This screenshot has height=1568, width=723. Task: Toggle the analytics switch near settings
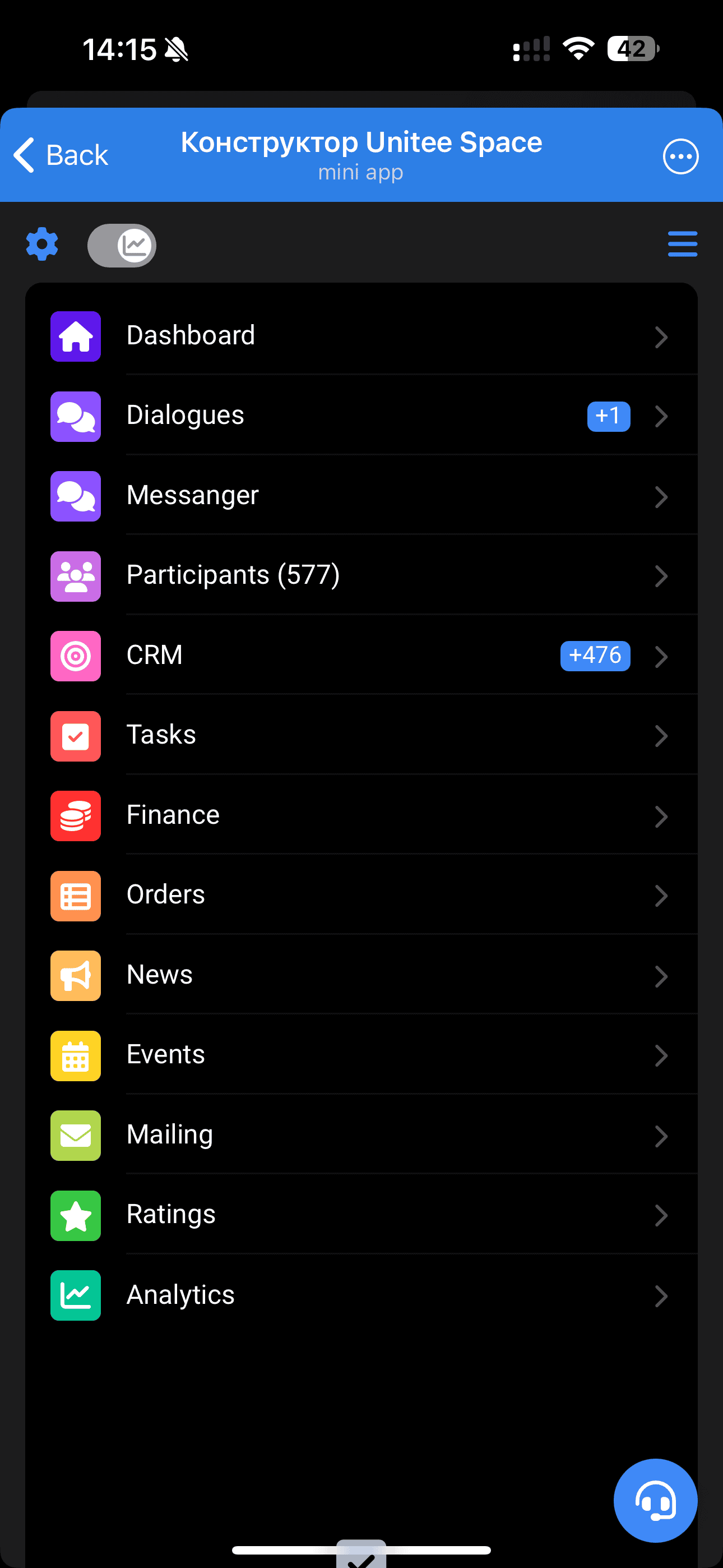122,245
